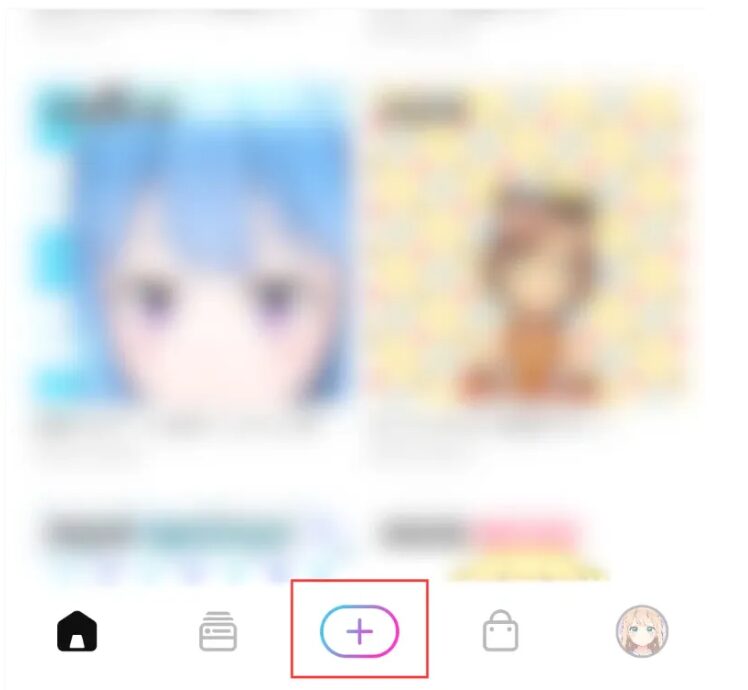Open the cards list tab

point(217,632)
